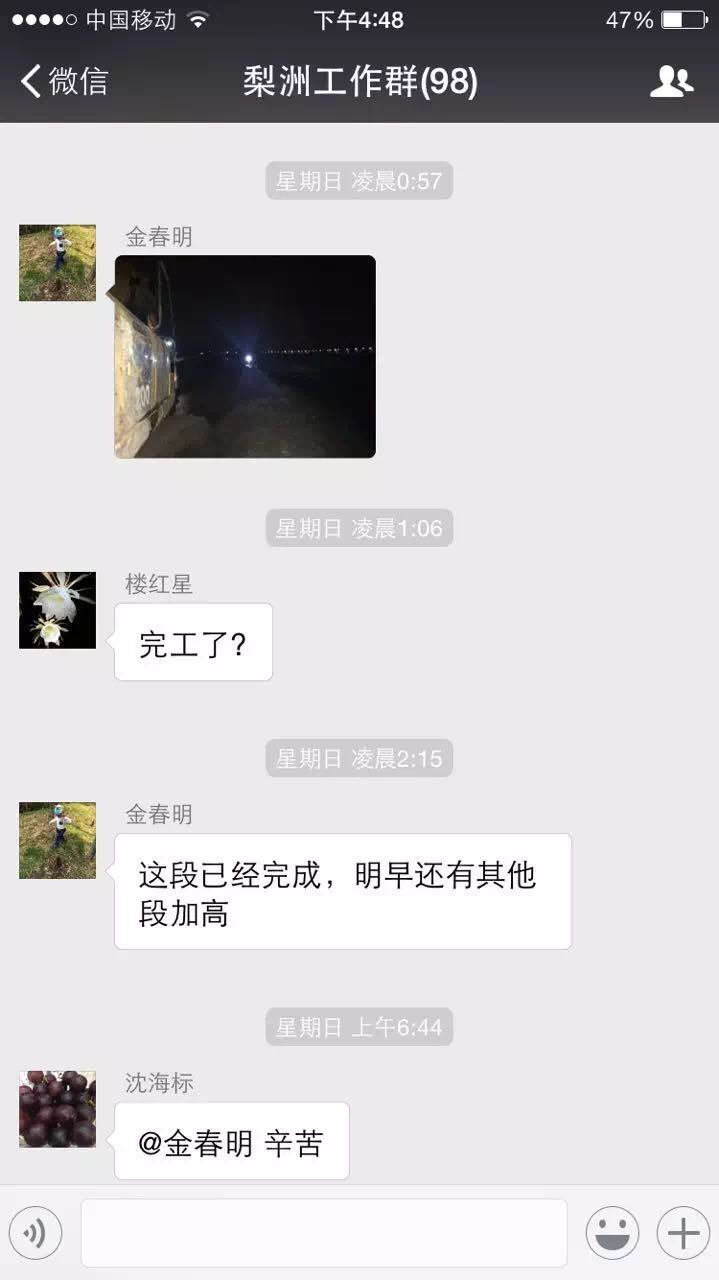Focus the message text field
This screenshot has height=1280, width=719.
(323, 1233)
